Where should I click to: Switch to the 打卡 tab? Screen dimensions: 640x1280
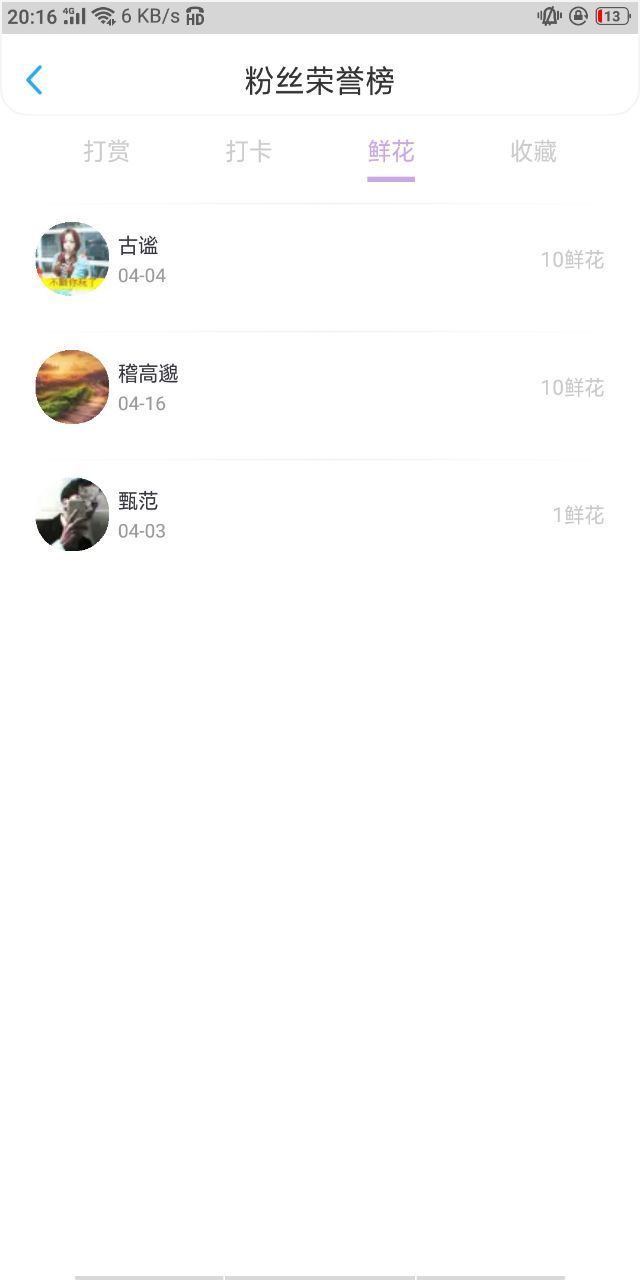pos(249,151)
